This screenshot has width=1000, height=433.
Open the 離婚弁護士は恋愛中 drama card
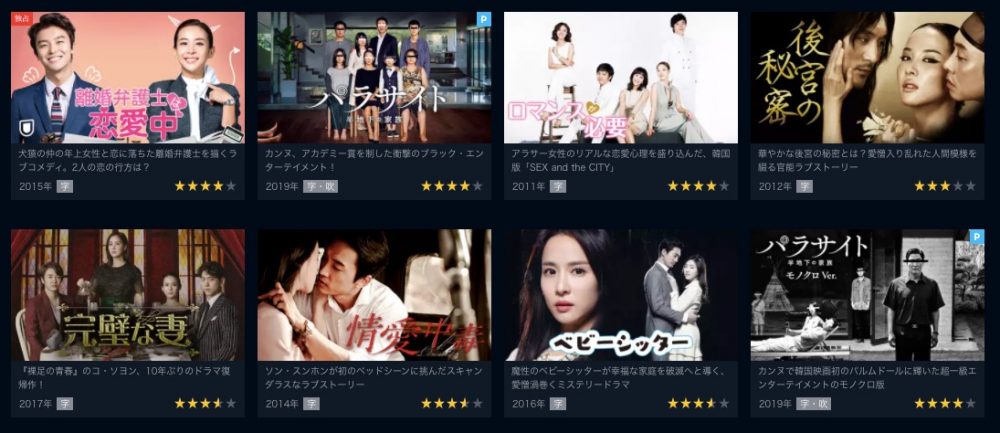[x=127, y=78]
